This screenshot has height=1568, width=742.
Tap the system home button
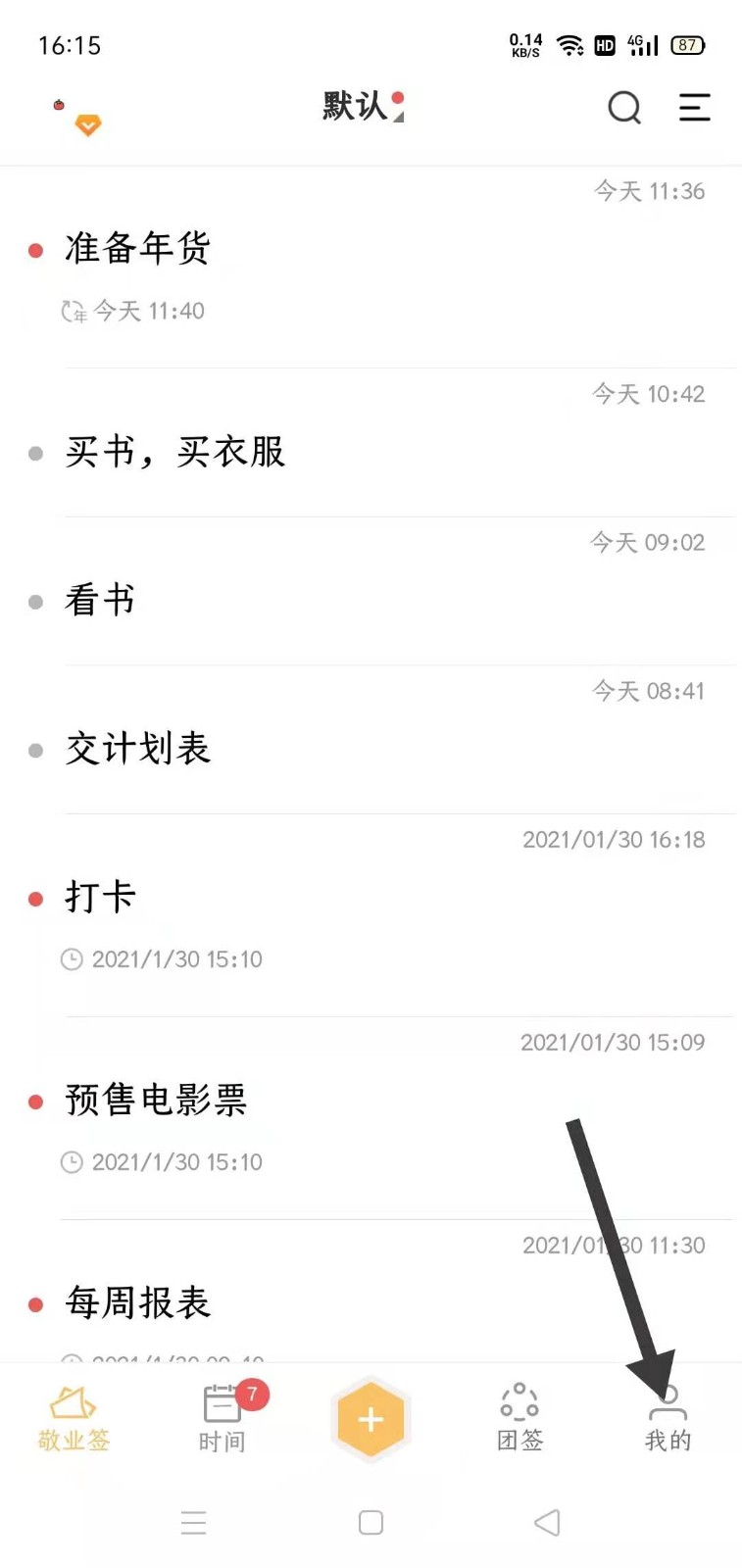tap(371, 1522)
